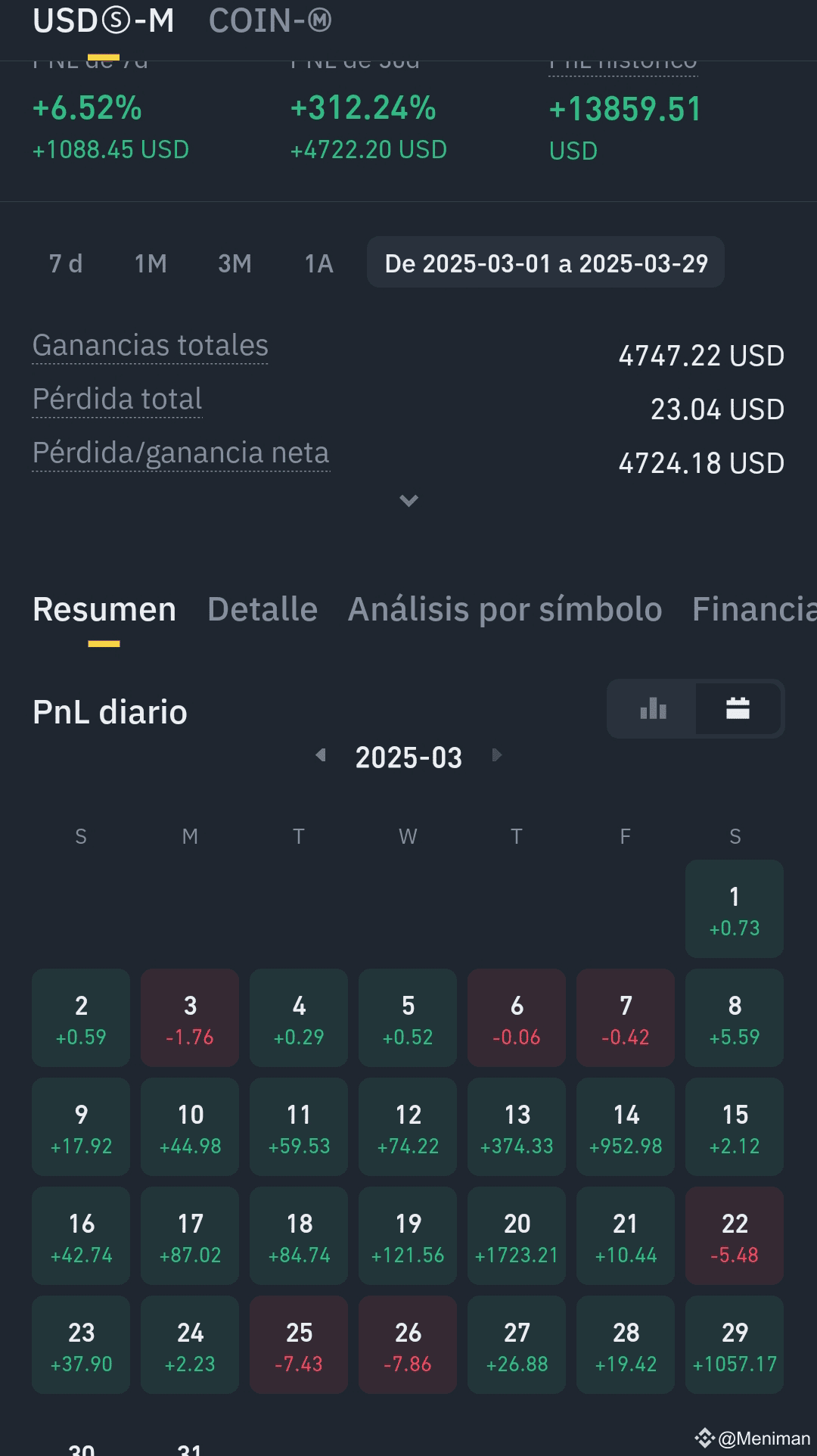Image resolution: width=817 pixels, height=1456 pixels.
Task: Open the custom date range 2025-03-01 a 2025-03-29
Action: point(545,263)
